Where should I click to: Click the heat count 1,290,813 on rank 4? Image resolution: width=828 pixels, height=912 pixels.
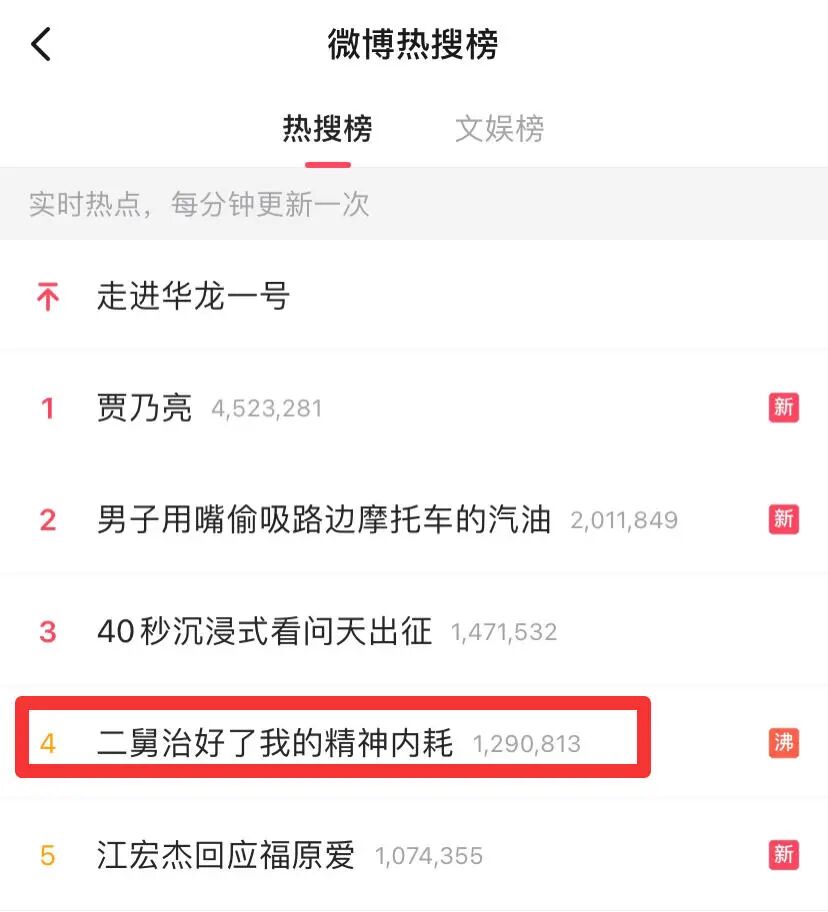pyautogui.click(x=528, y=744)
